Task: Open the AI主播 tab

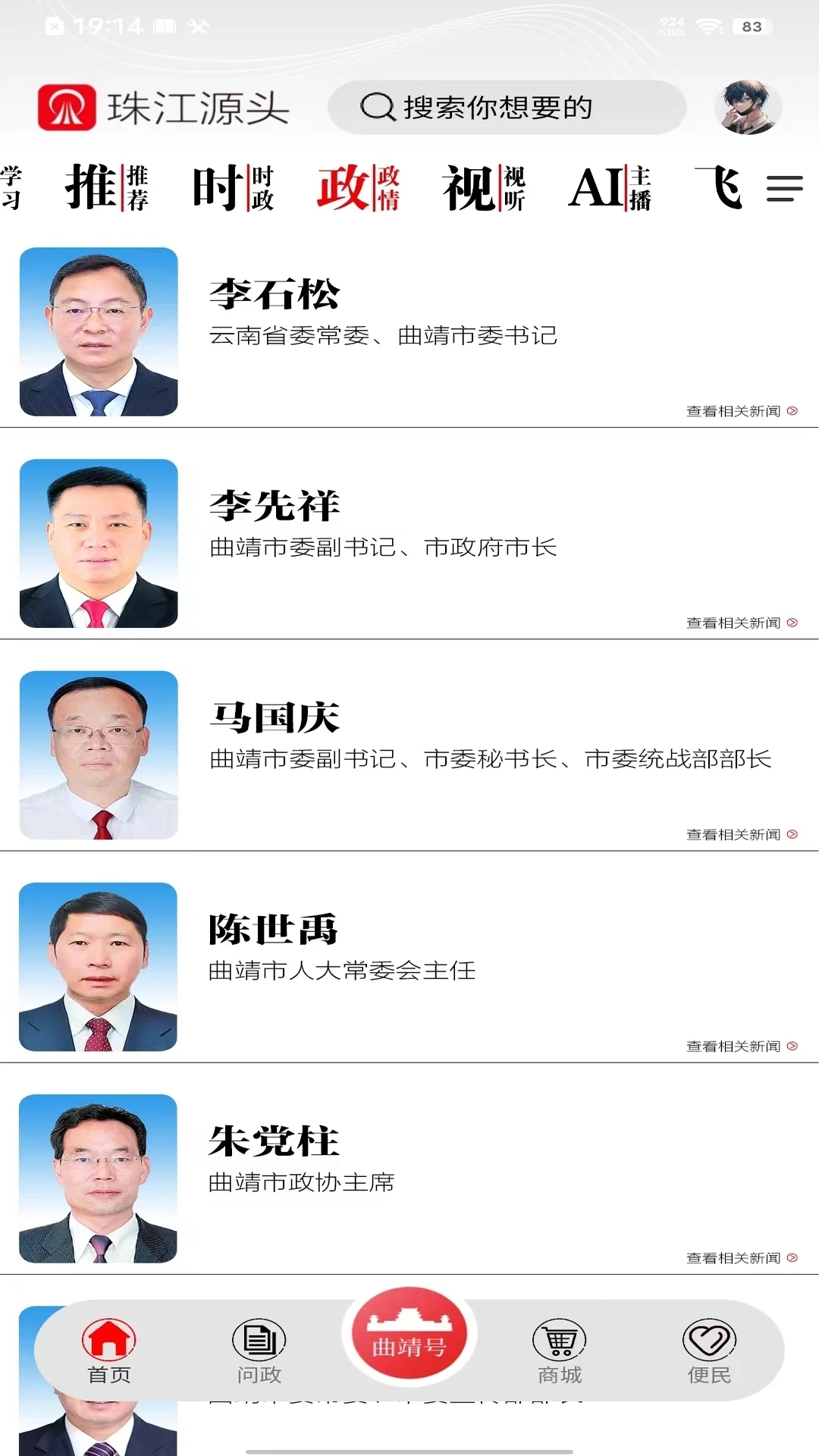Action: [x=610, y=187]
